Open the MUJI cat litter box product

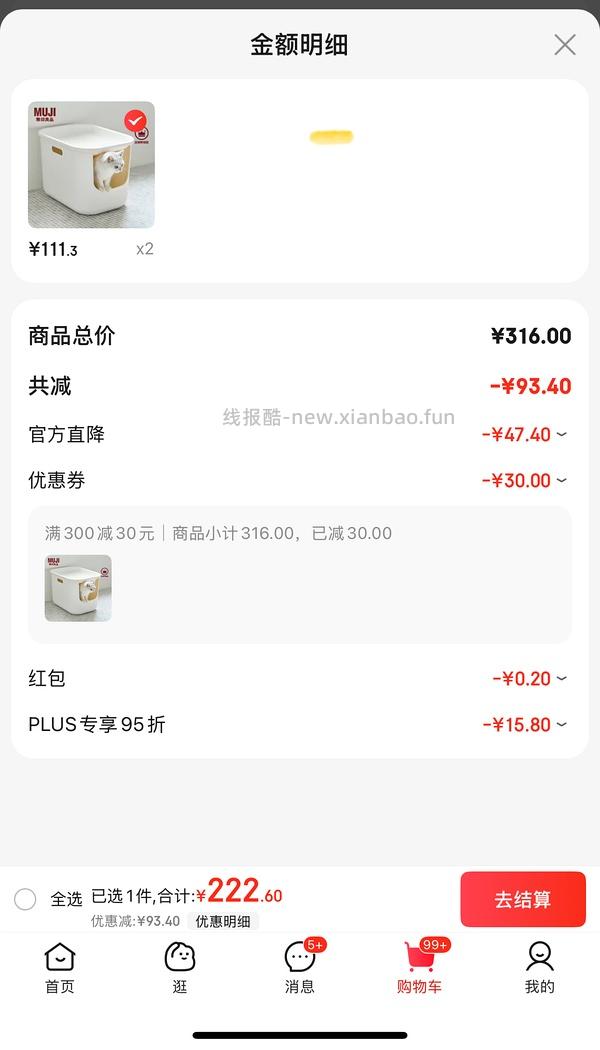91,165
